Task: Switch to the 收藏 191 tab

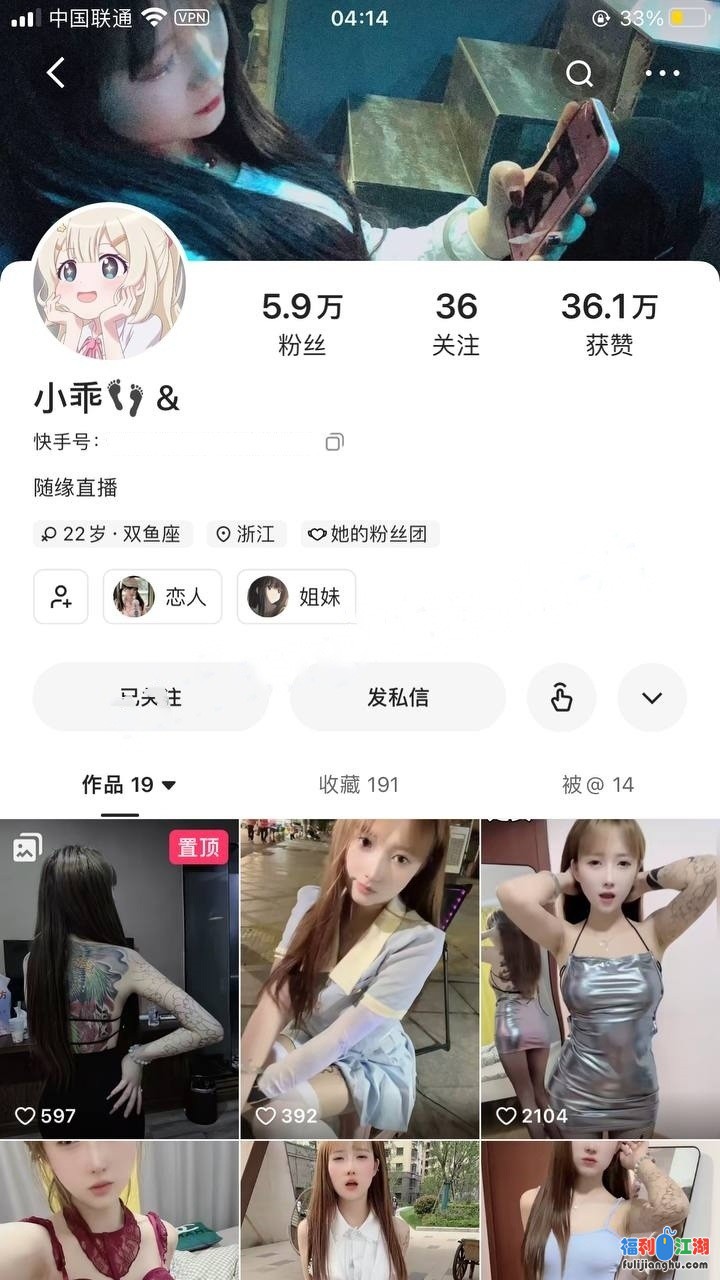Action: click(x=358, y=785)
